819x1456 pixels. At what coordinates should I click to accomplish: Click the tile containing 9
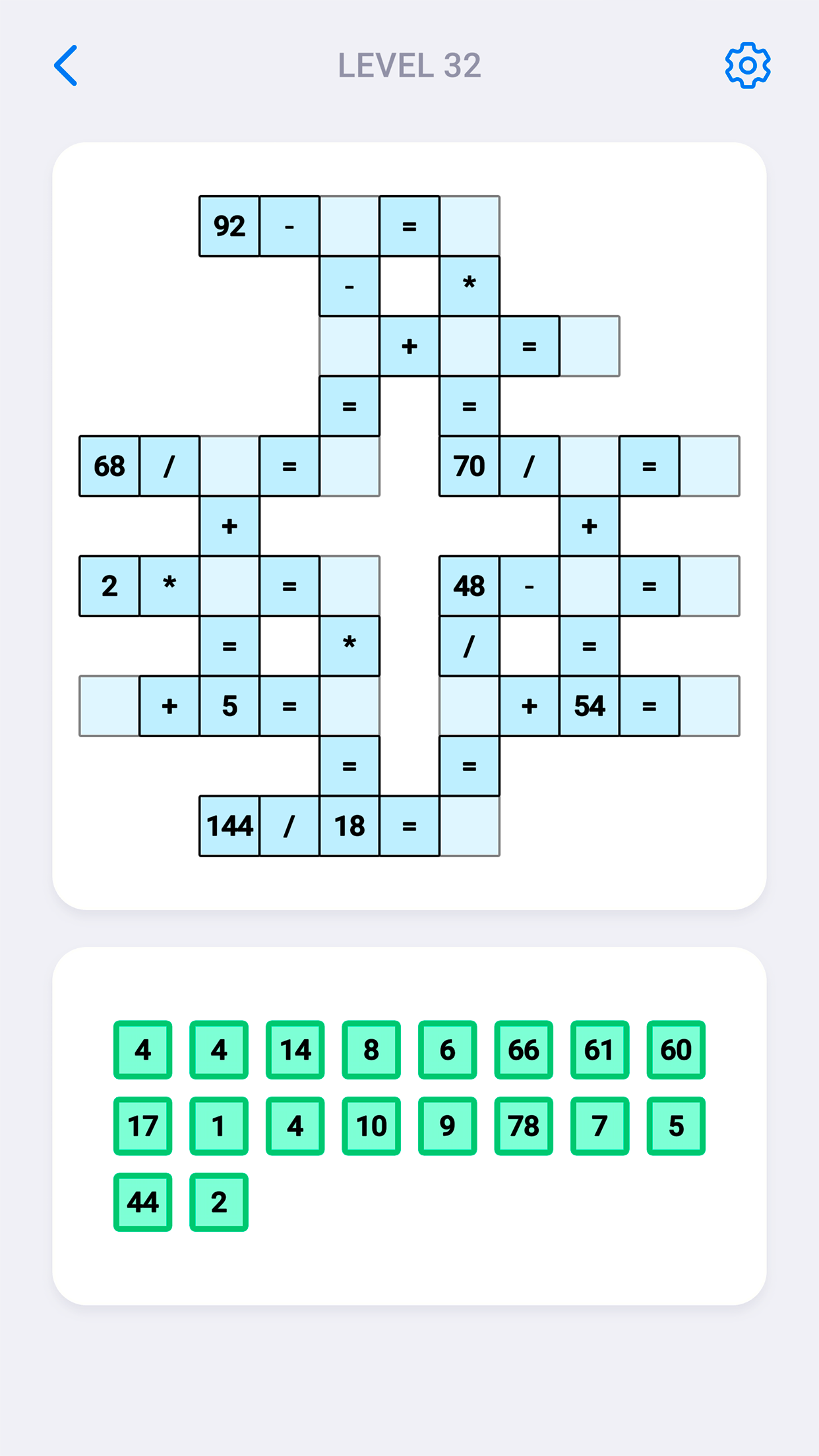447,1127
